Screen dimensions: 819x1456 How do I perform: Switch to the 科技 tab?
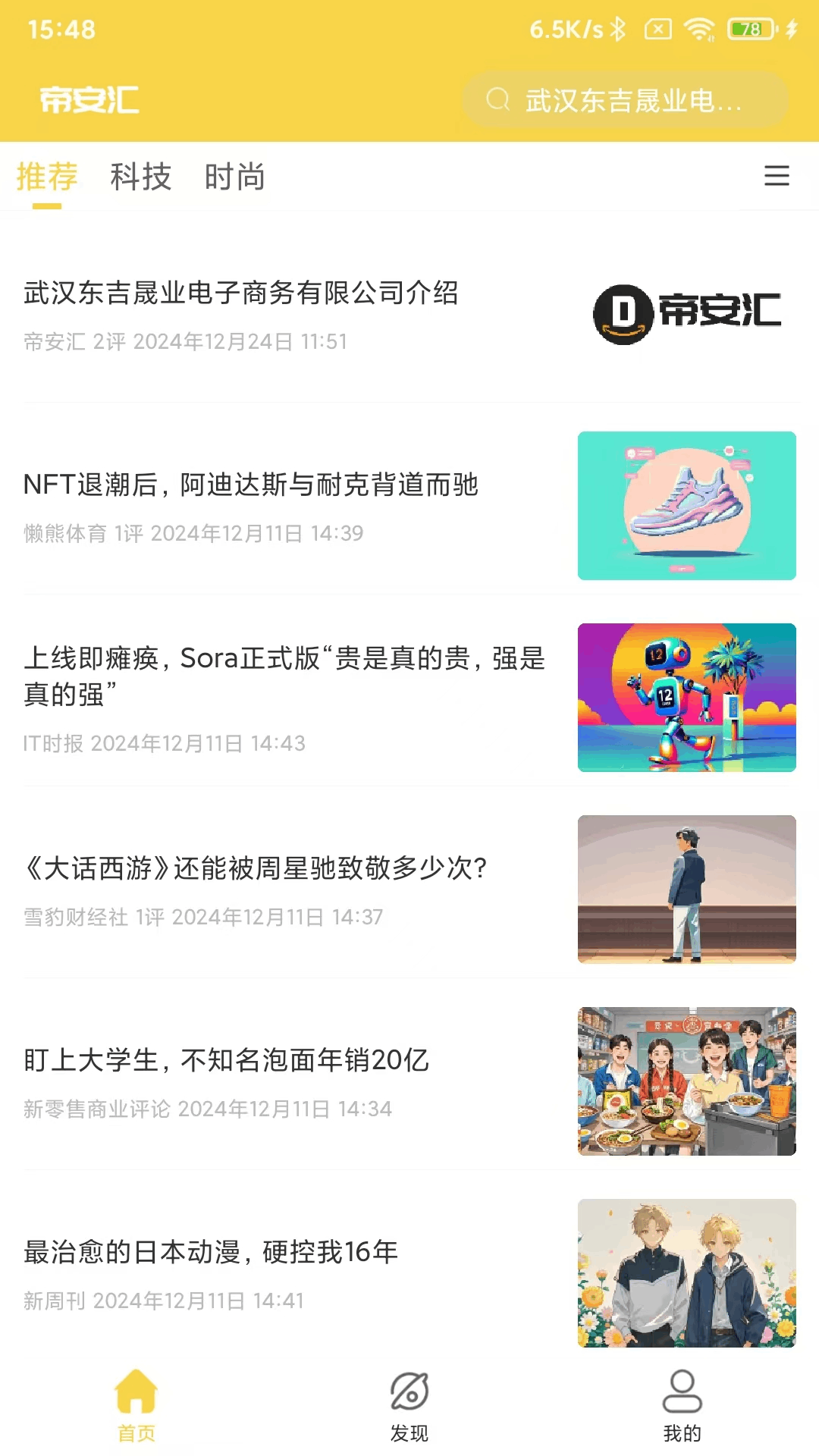point(141,177)
